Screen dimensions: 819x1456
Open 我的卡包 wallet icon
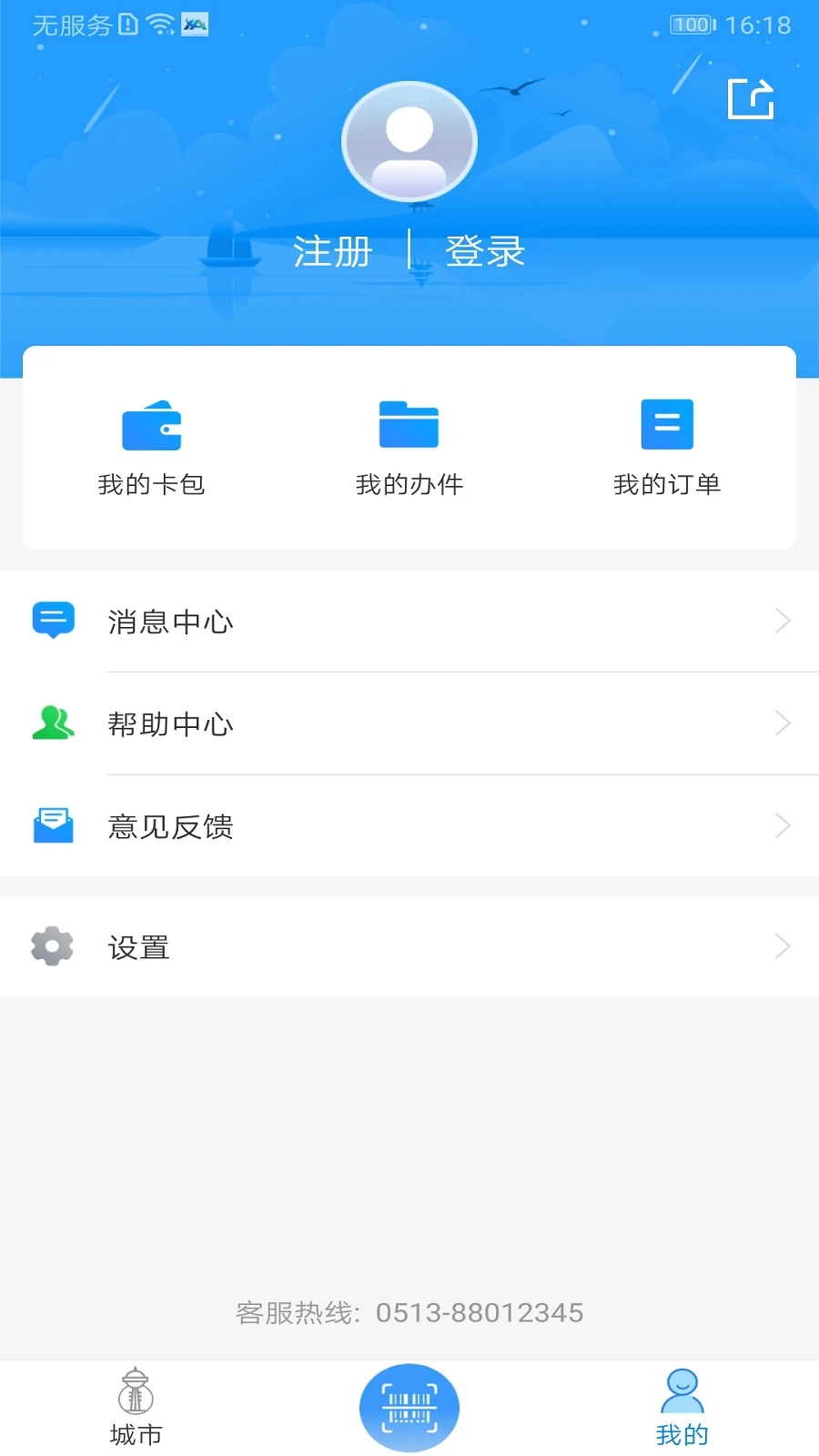pyautogui.click(x=152, y=425)
